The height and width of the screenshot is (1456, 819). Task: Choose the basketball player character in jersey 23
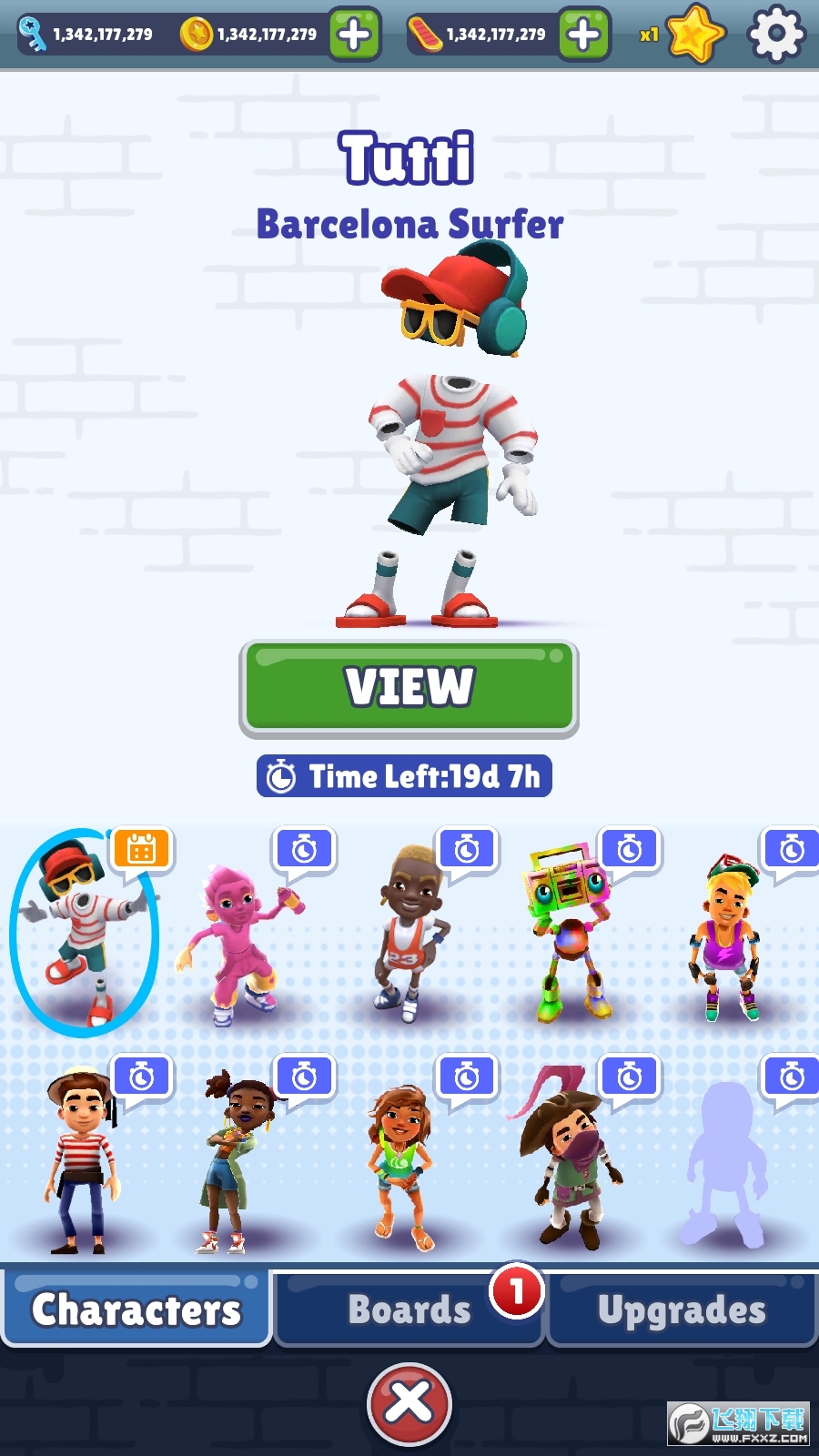(409, 937)
